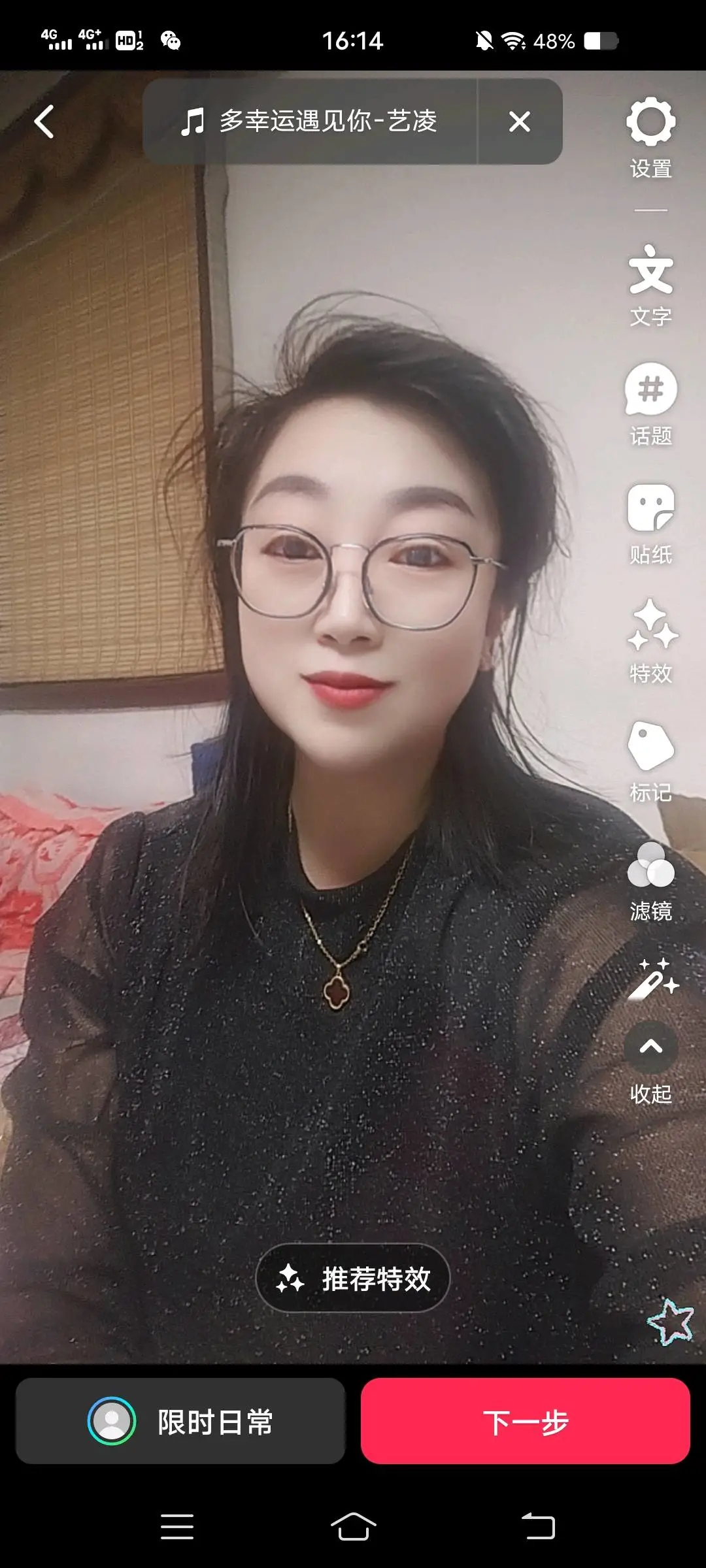
Task: Select the 文字 text tool
Action: point(651,274)
